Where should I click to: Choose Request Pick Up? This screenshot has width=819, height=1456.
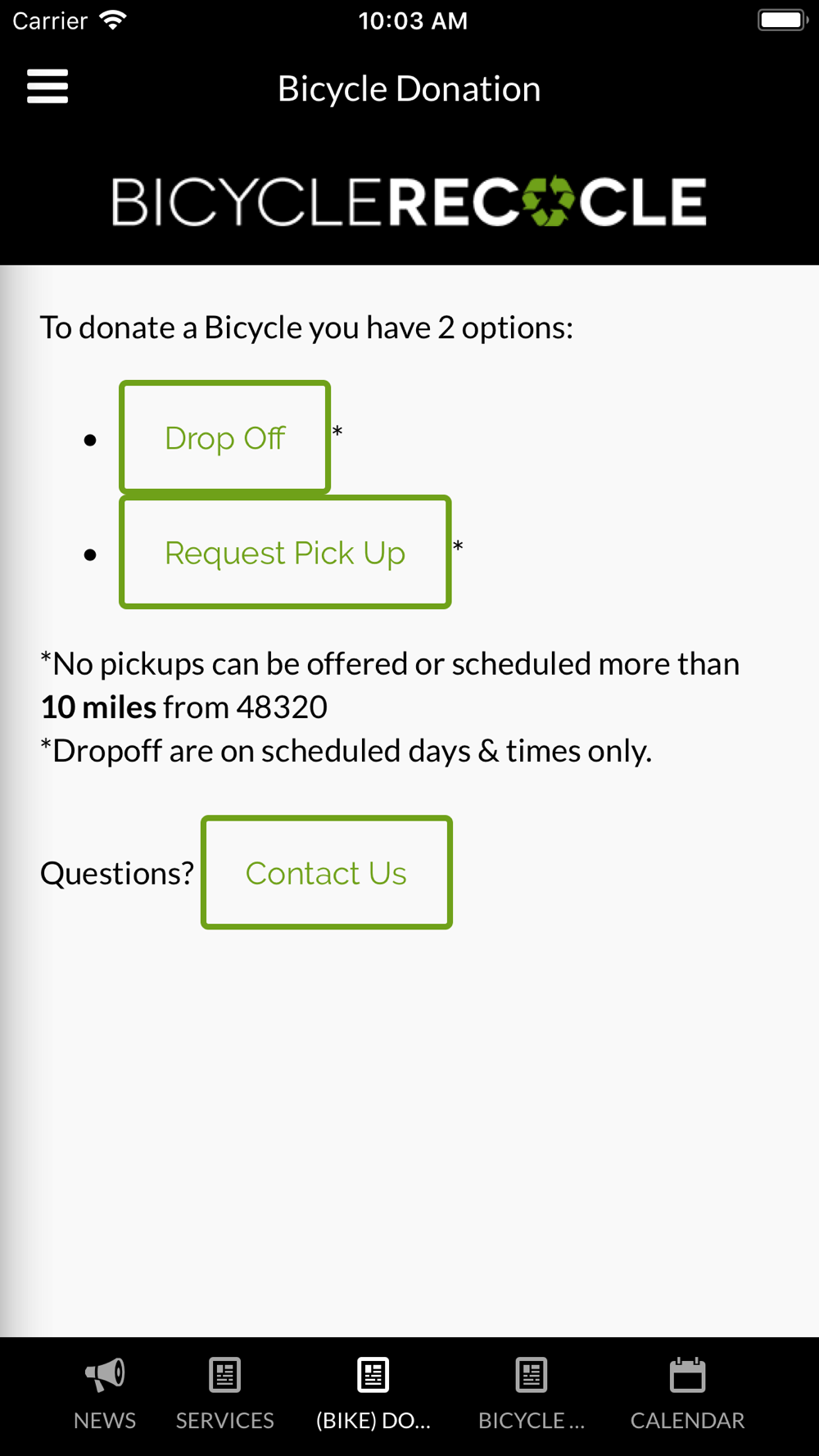285,552
